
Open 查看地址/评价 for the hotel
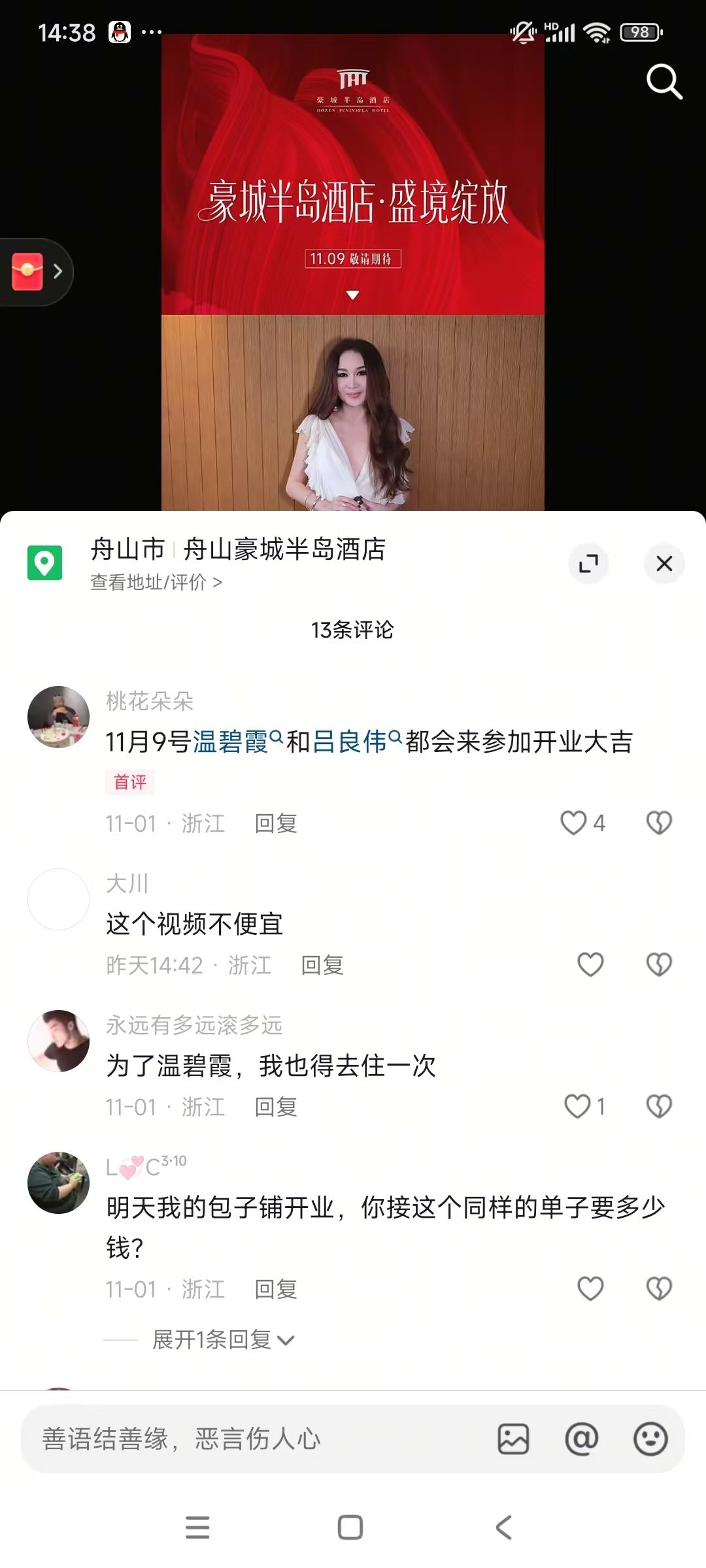[x=156, y=582]
